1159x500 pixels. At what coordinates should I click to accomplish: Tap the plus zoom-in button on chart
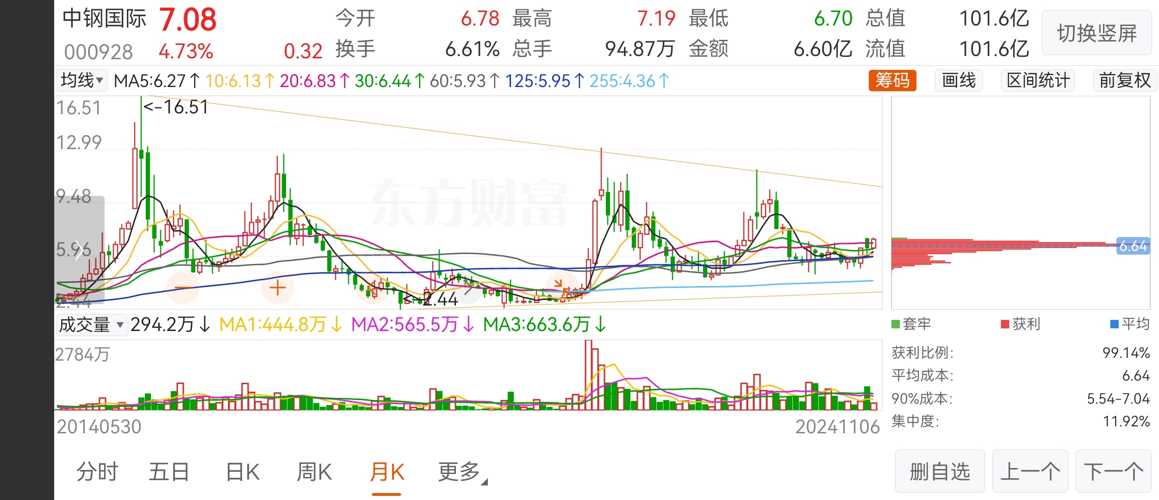tap(277, 288)
